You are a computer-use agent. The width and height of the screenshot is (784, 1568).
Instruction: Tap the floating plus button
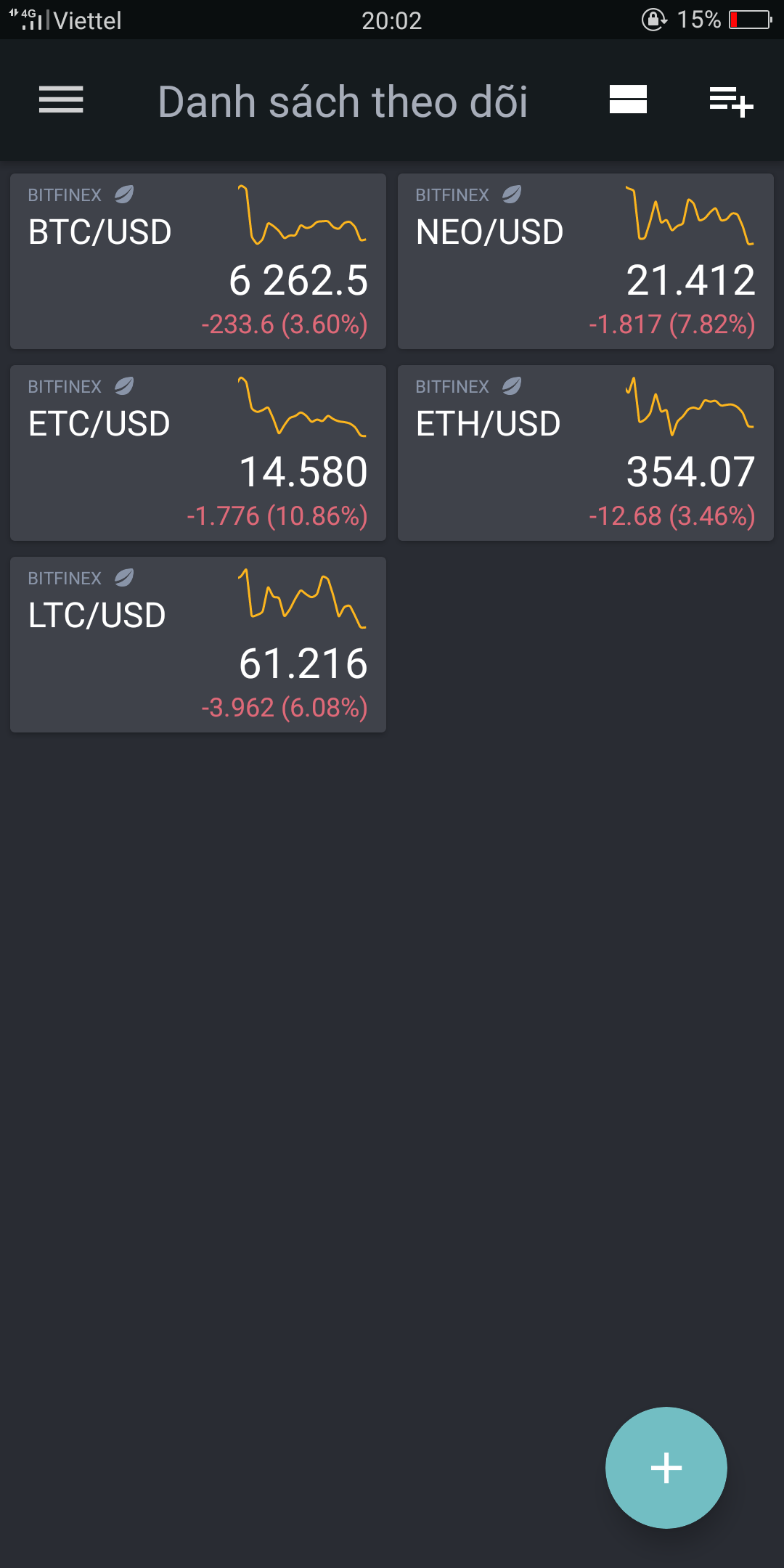pos(666,1467)
